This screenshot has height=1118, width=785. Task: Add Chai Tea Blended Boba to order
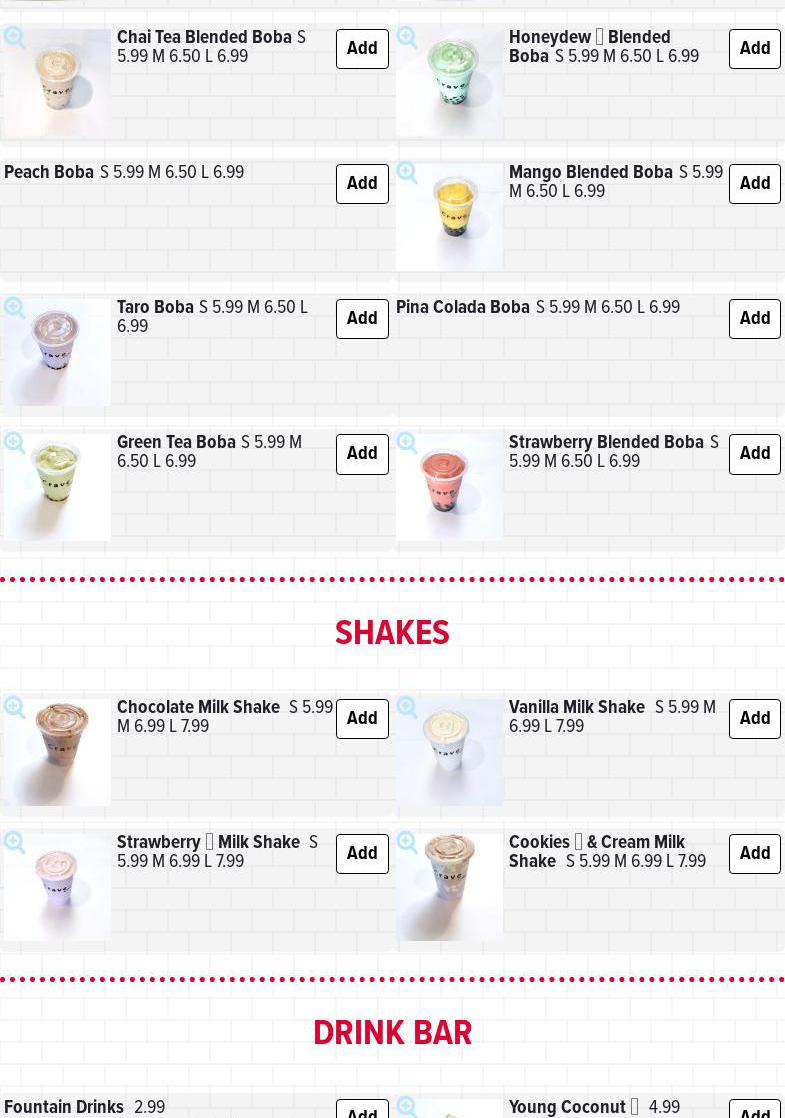[362, 49]
